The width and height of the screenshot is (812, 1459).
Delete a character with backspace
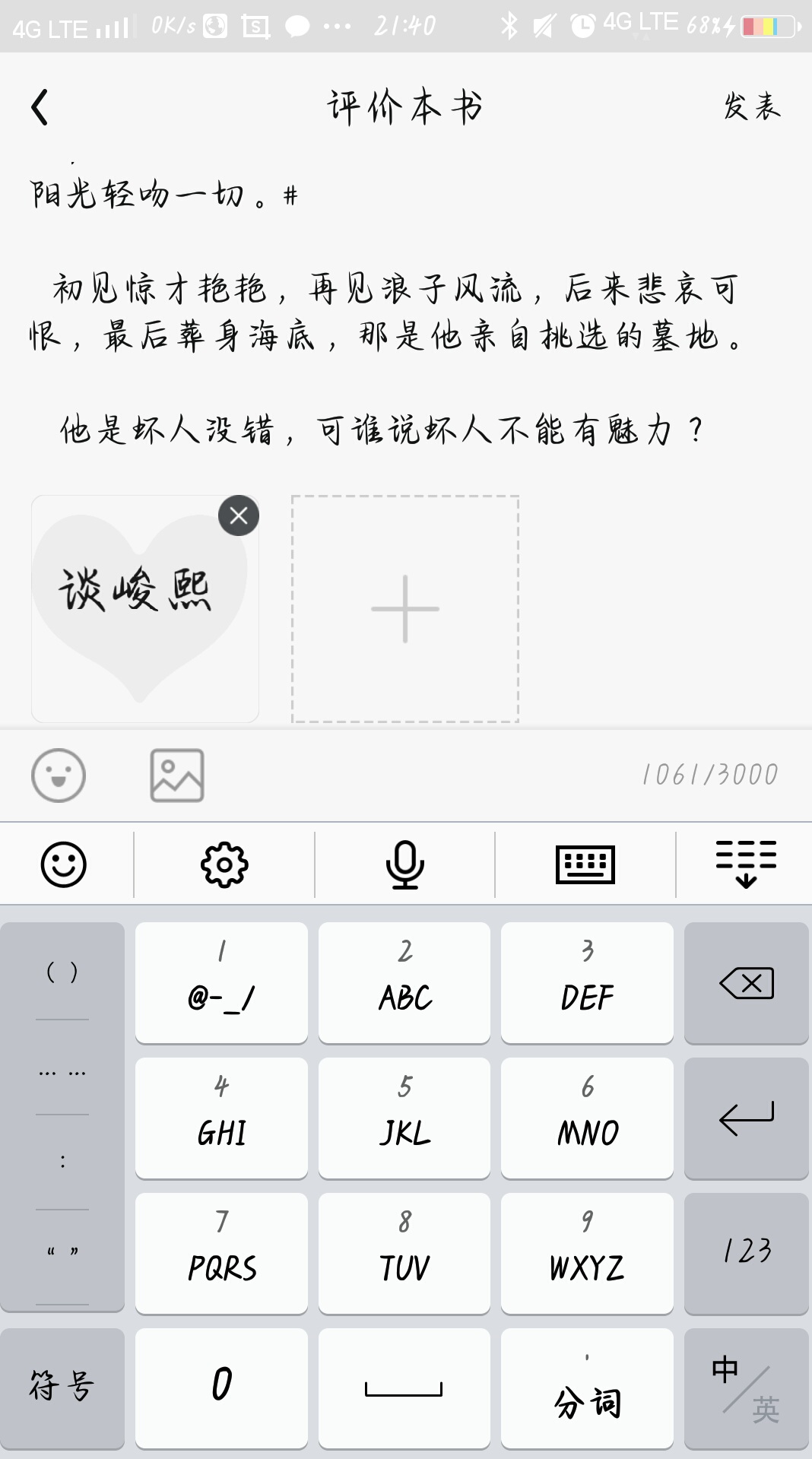(x=746, y=983)
